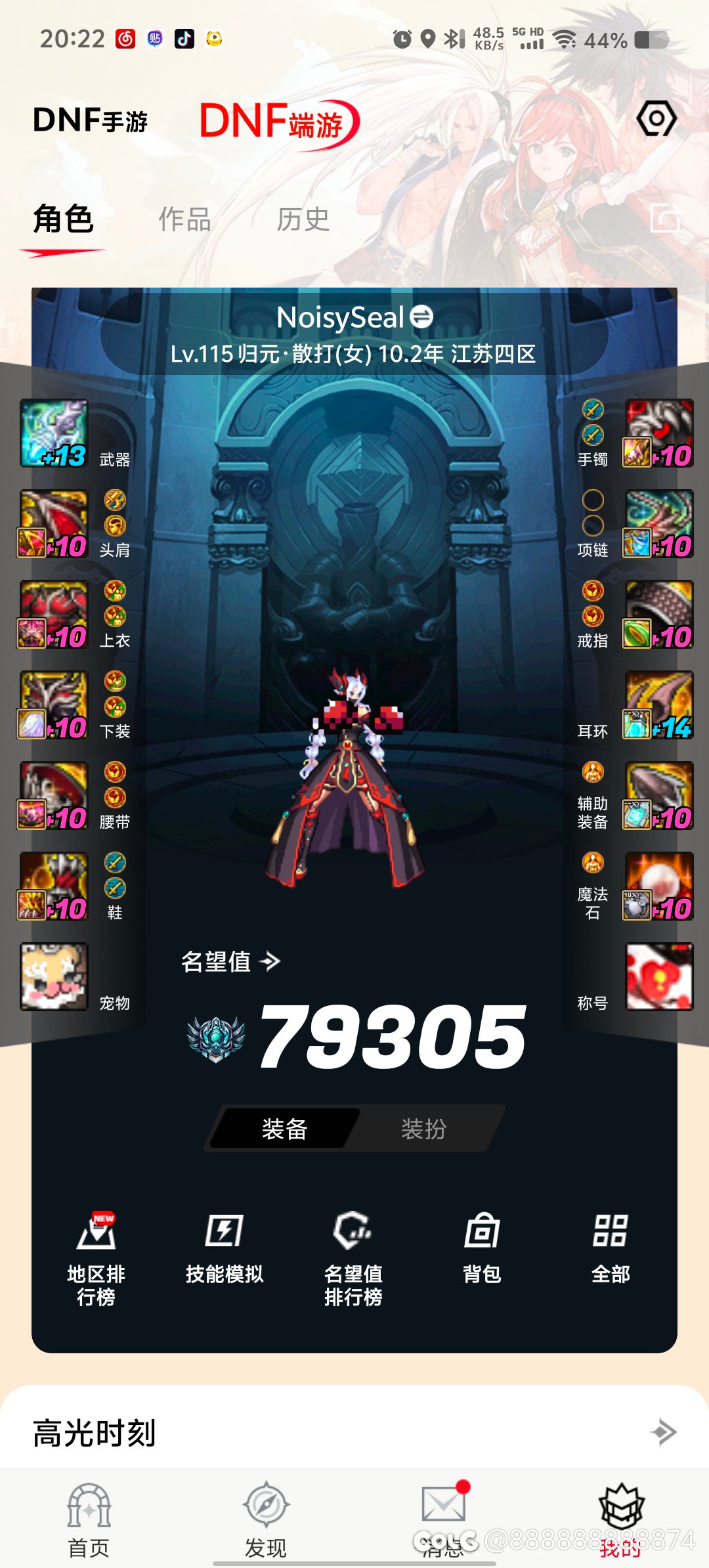Open 名望值排行榜
The width and height of the screenshot is (709, 1568).
point(353,1257)
